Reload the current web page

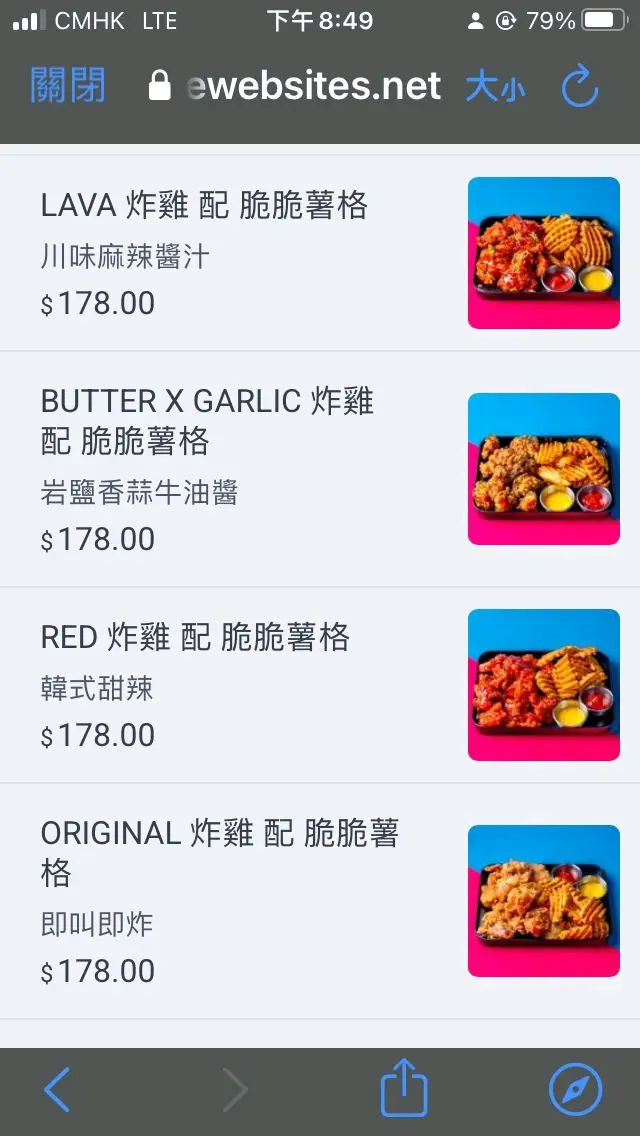click(x=580, y=87)
